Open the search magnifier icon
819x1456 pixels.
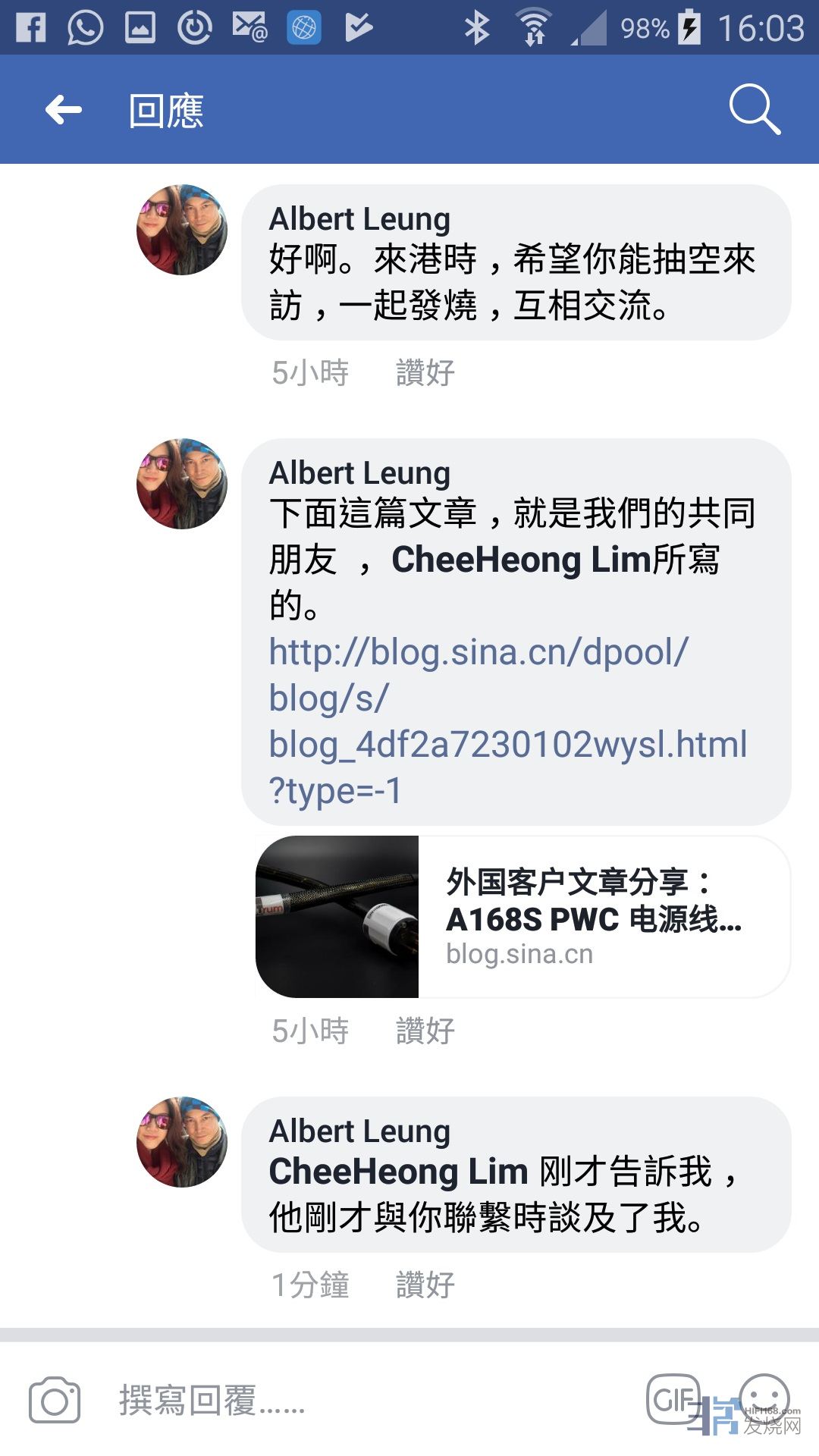754,110
